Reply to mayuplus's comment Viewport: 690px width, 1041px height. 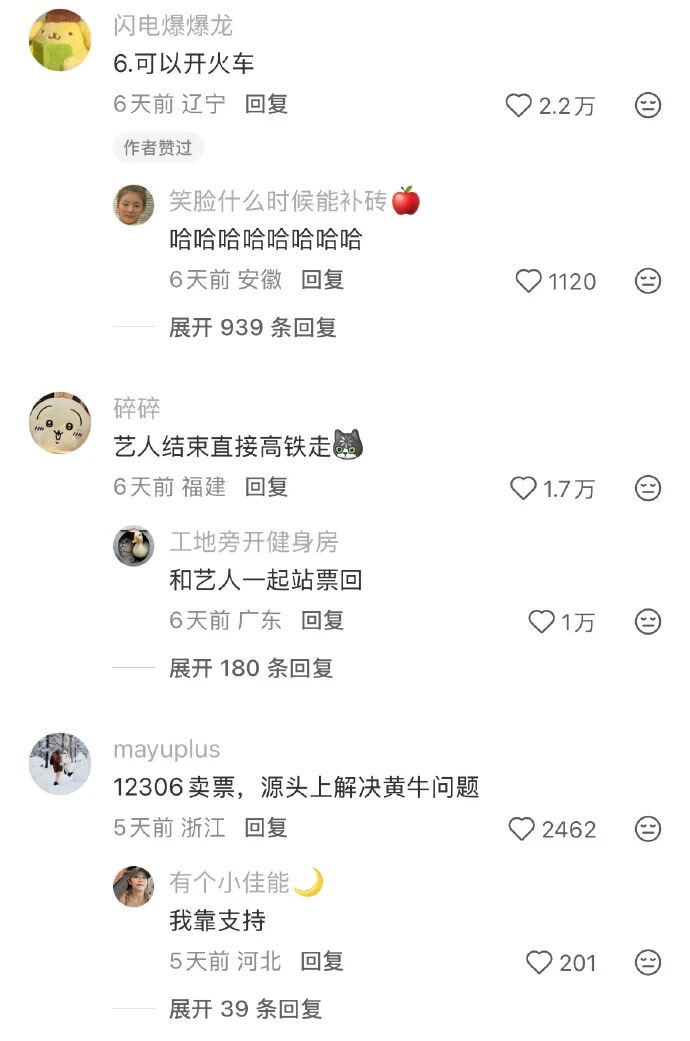[x=266, y=828]
